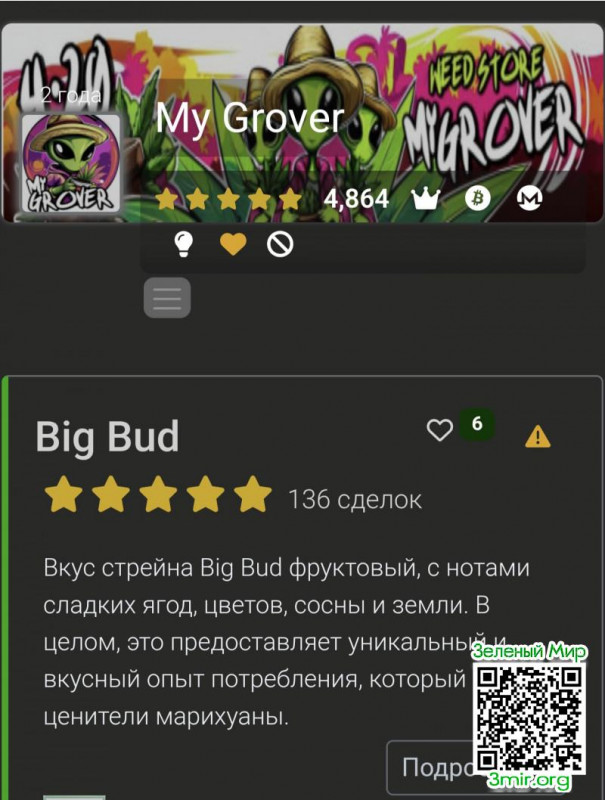Image resolution: width=605 pixels, height=800 pixels.
Task: Tap the Подробнее button for Big Bud
Action: pos(432,768)
